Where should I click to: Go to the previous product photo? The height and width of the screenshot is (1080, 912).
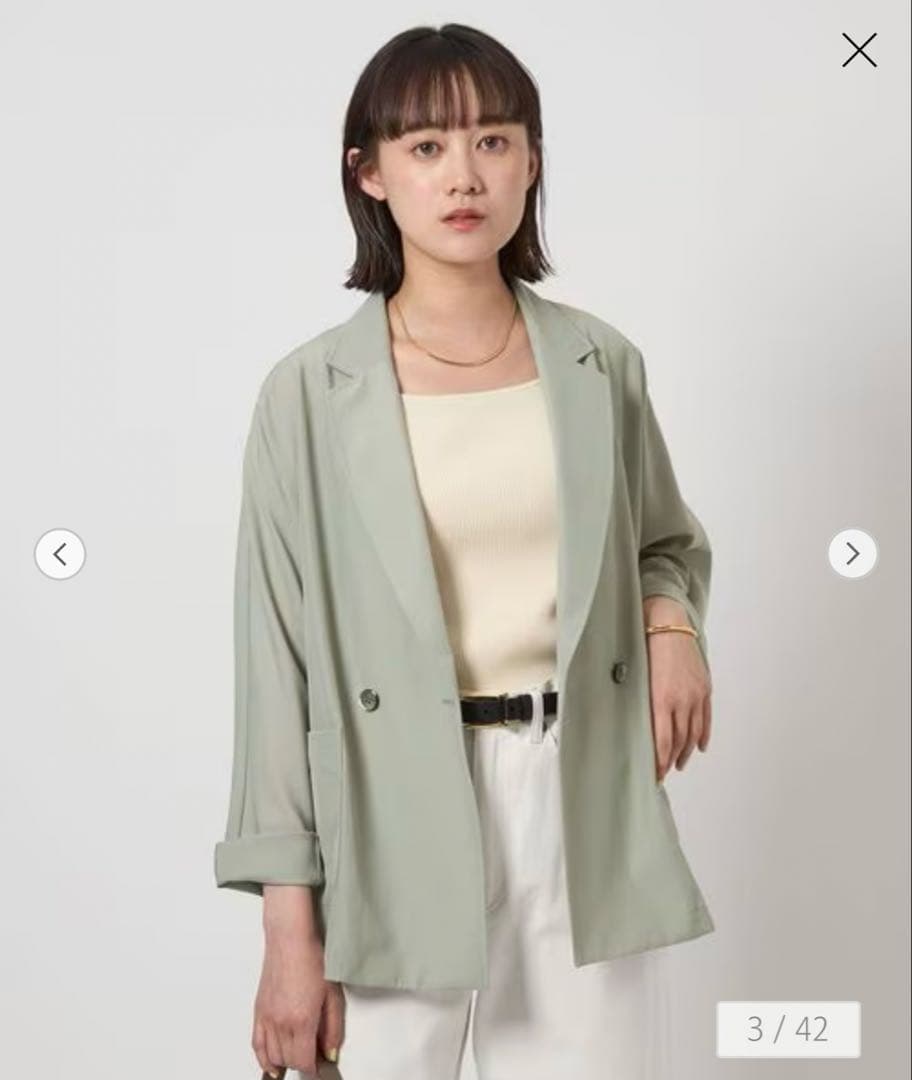[x=60, y=554]
